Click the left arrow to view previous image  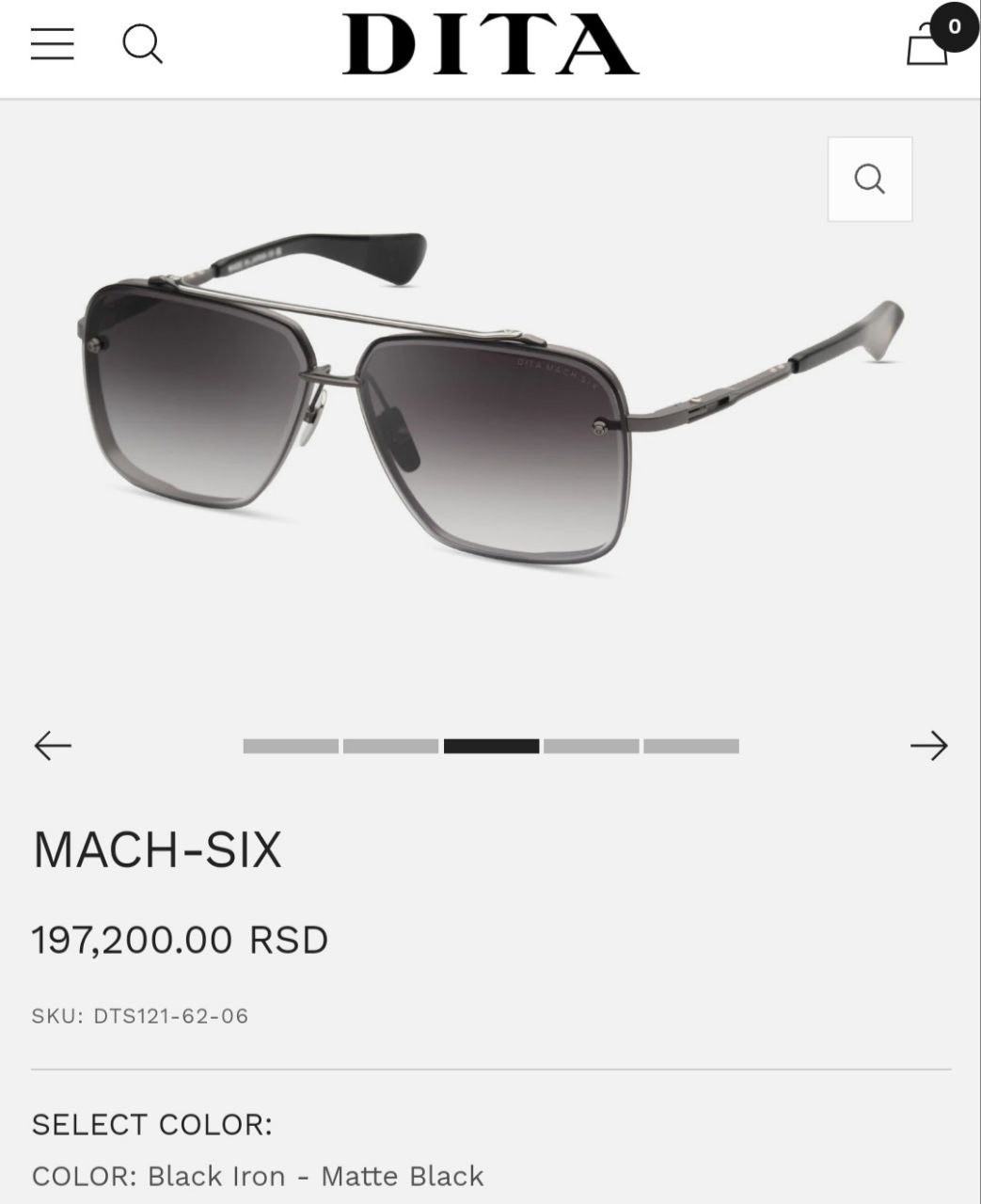pyautogui.click(x=54, y=745)
